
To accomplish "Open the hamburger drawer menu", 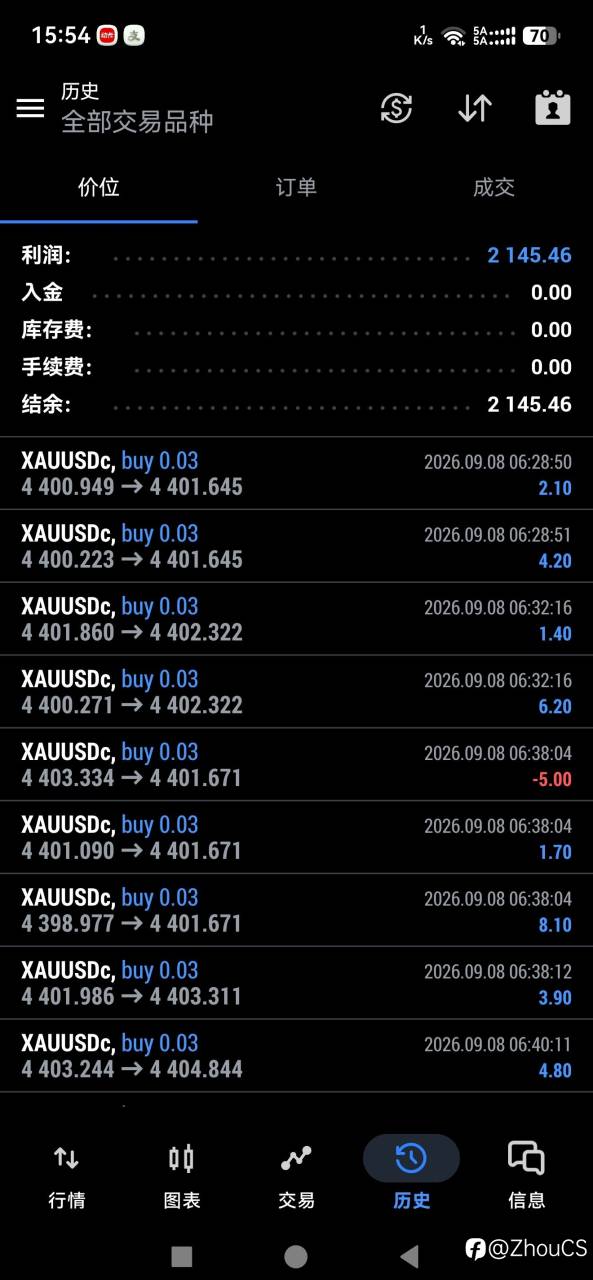I will [30, 108].
